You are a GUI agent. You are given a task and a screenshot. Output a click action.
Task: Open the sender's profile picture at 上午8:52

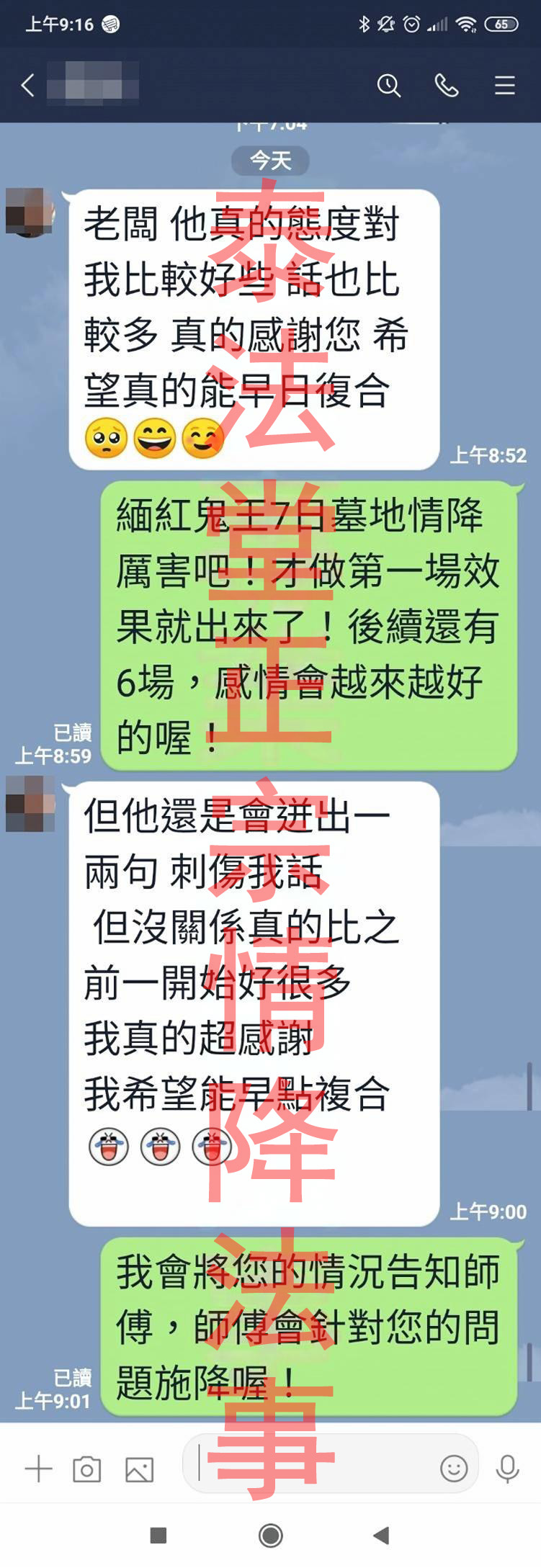point(30,212)
